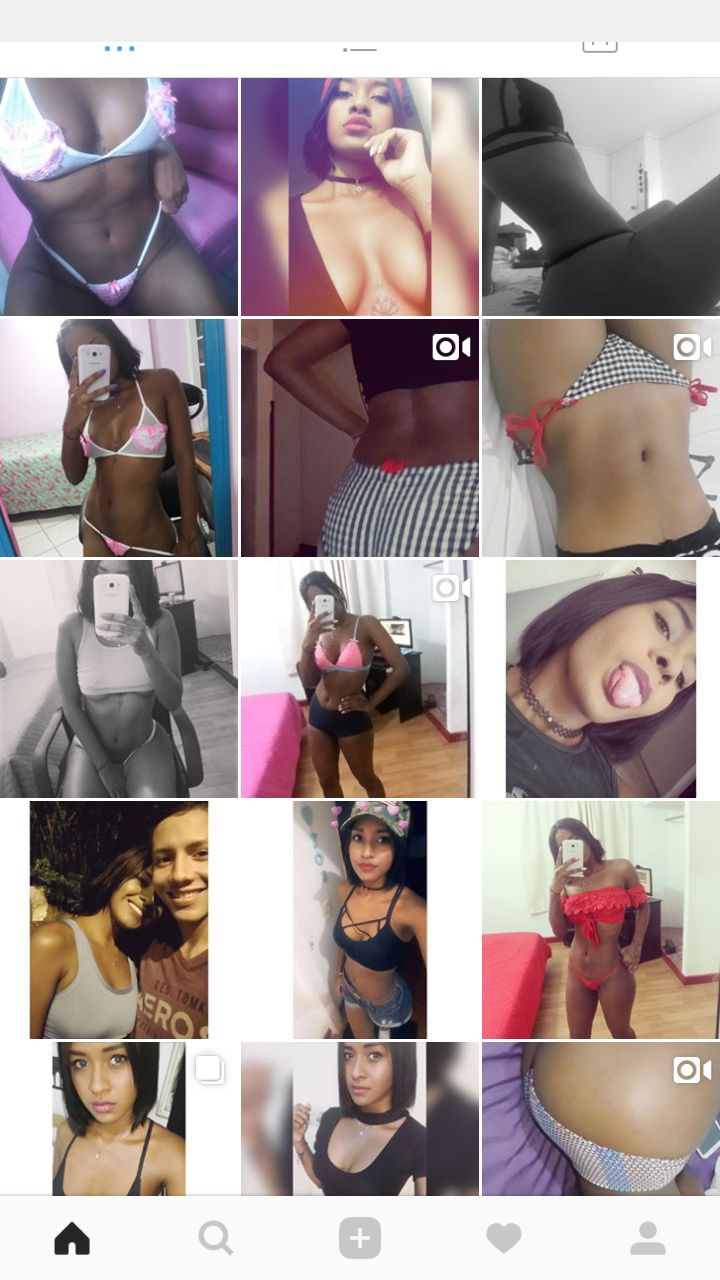Open the black-and-white mirror selfie post

click(x=119, y=678)
